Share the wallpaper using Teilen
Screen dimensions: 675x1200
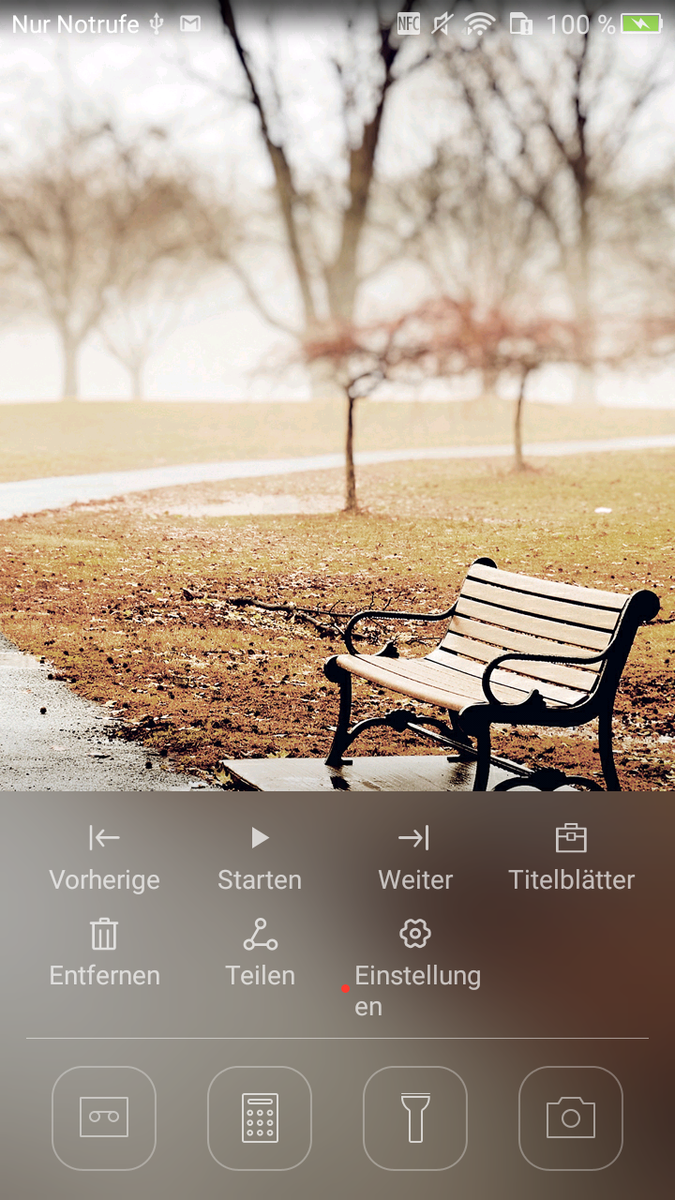tap(260, 952)
